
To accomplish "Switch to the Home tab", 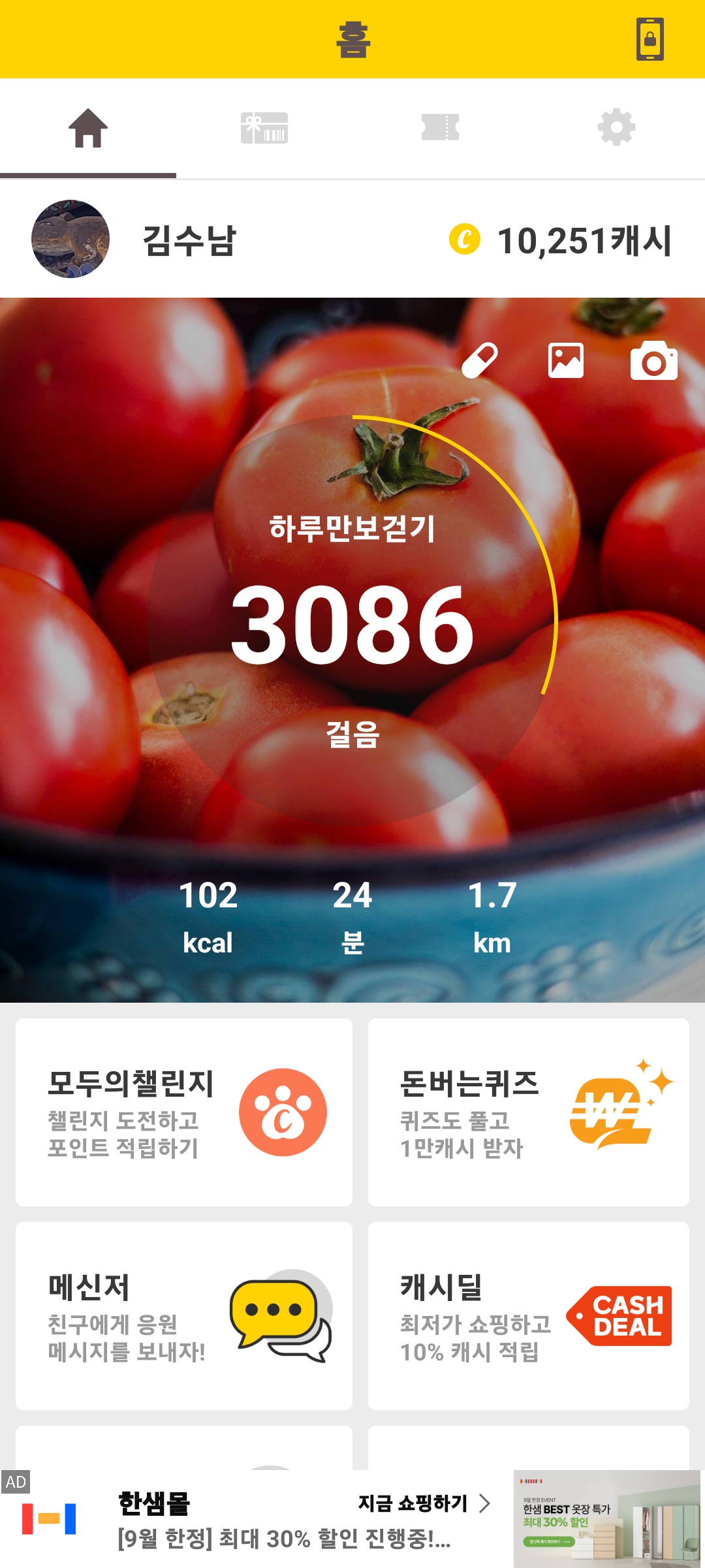I will tap(88, 128).
